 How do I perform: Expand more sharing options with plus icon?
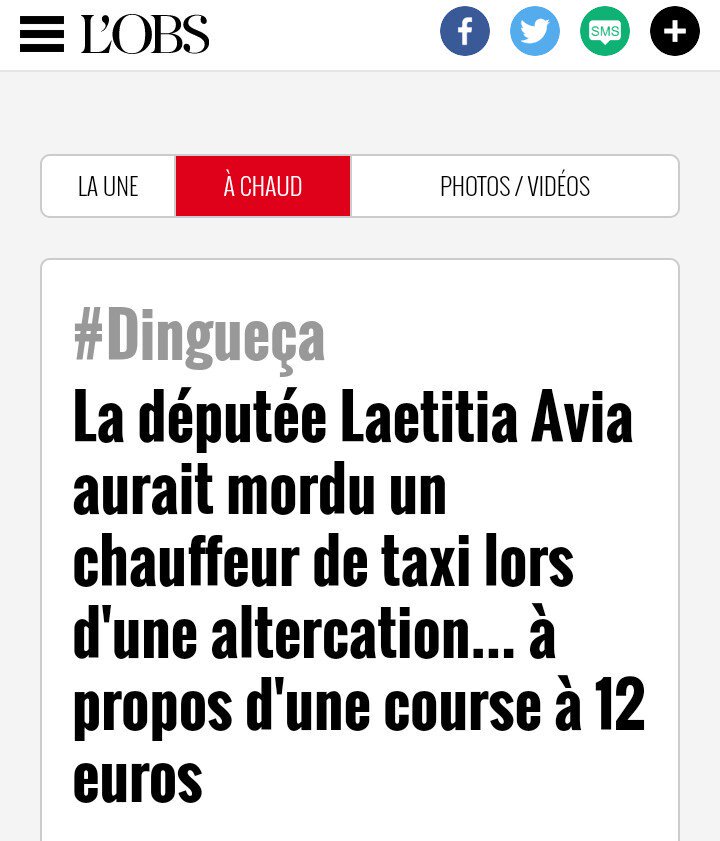(x=675, y=32)
